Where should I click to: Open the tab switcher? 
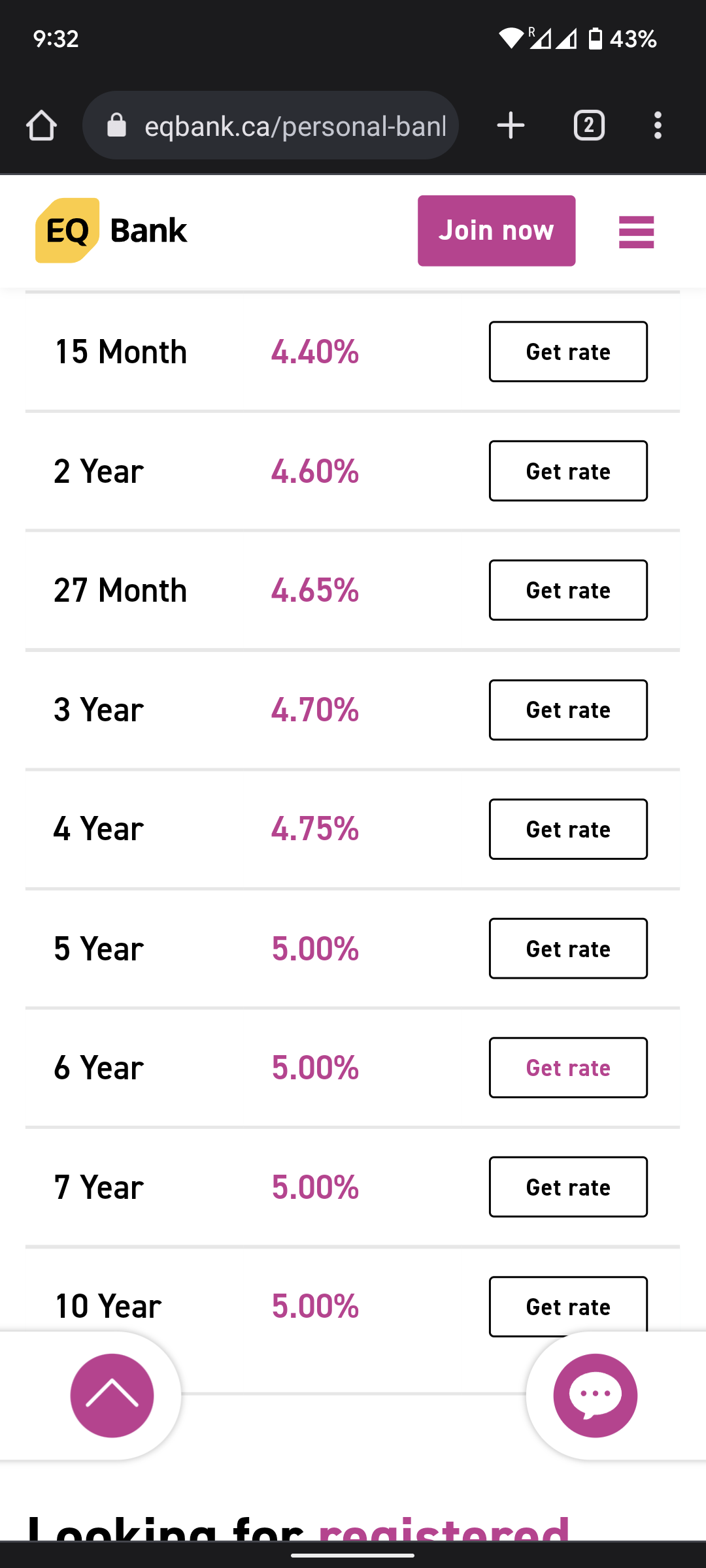click(589, 125)
